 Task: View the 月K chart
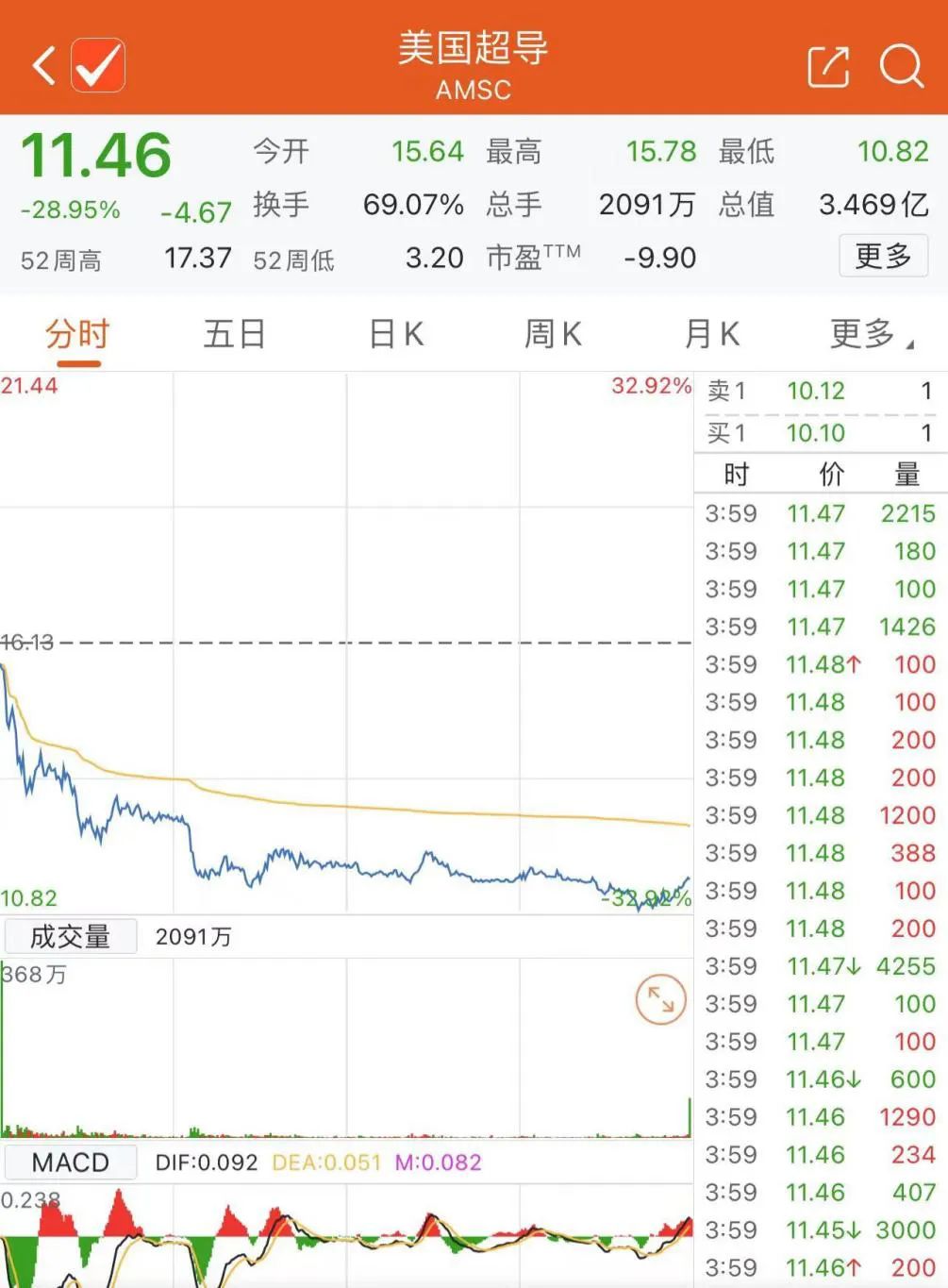pyautogui.click(x=711, y=335)
